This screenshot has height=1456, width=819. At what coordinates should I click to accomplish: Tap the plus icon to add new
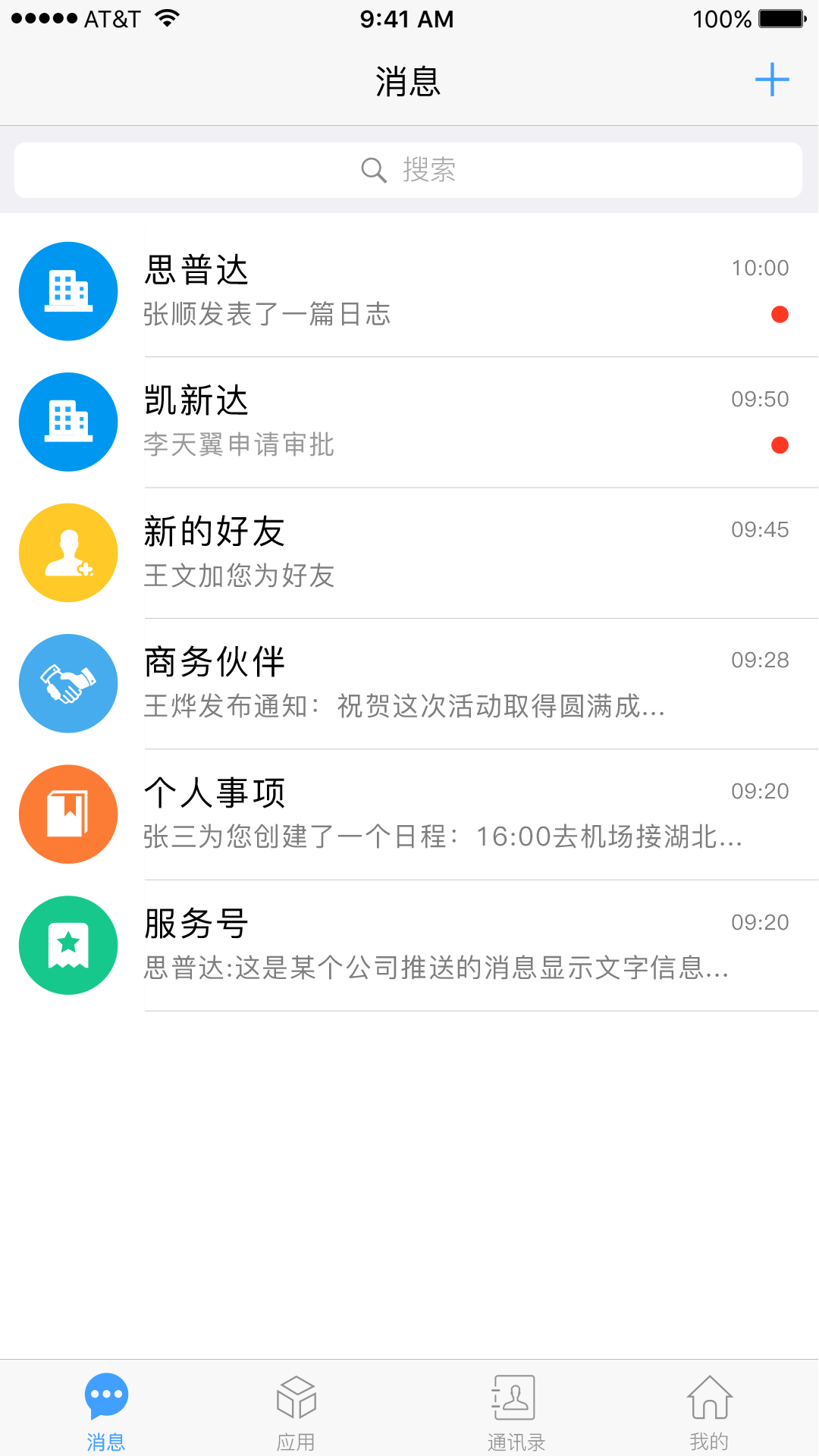coord(772,80)
